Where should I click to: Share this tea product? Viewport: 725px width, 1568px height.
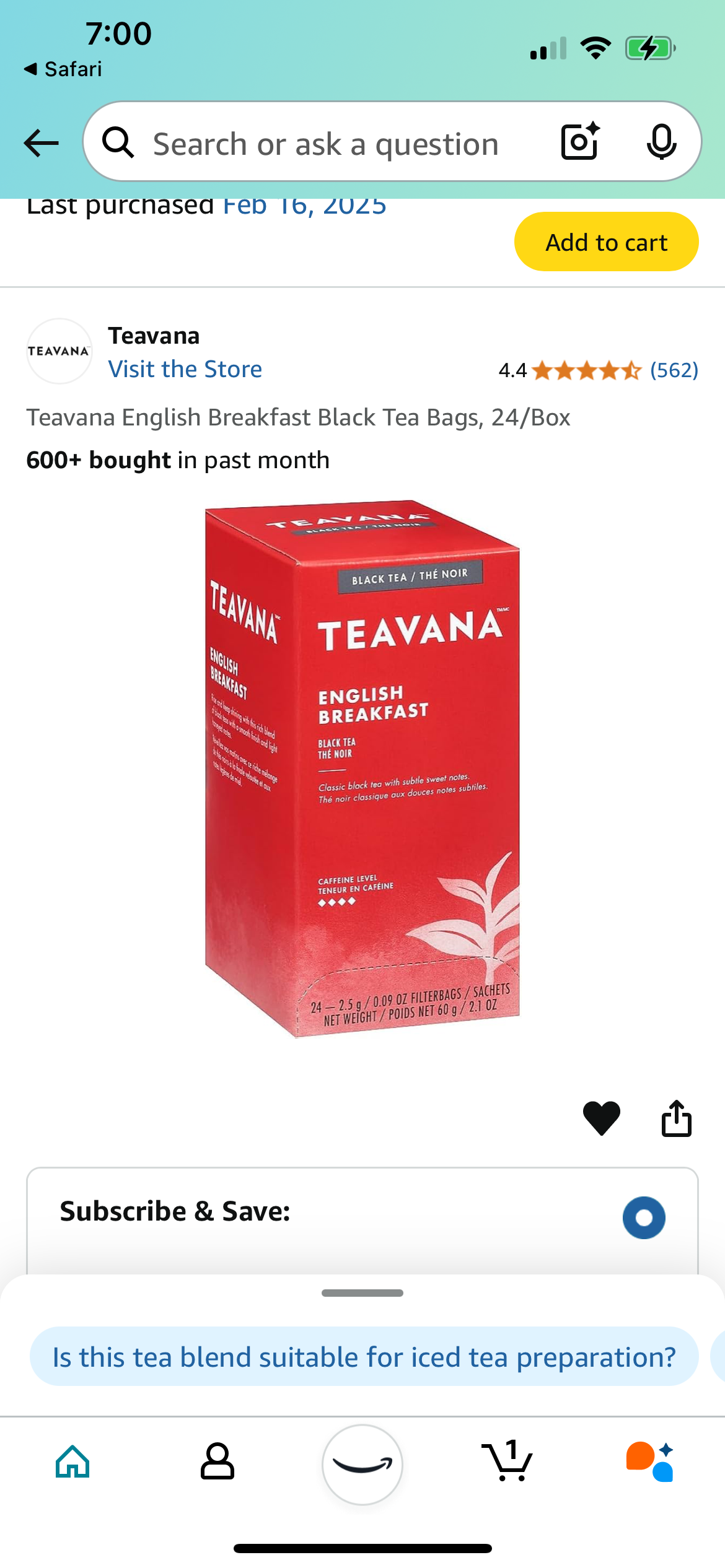click(676, 1118)
